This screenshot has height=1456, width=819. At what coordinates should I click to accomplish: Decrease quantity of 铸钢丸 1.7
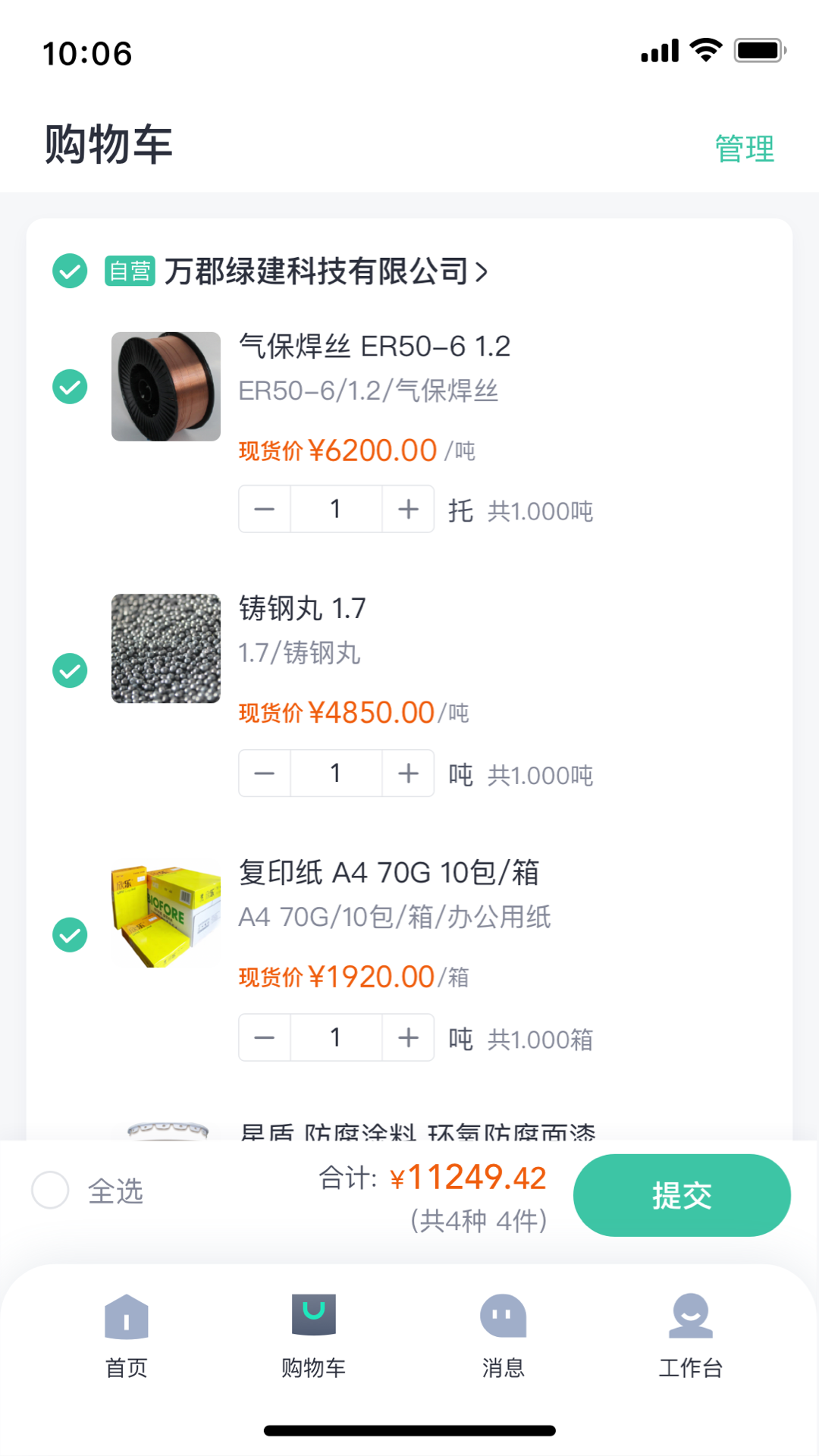pos(265,773)
